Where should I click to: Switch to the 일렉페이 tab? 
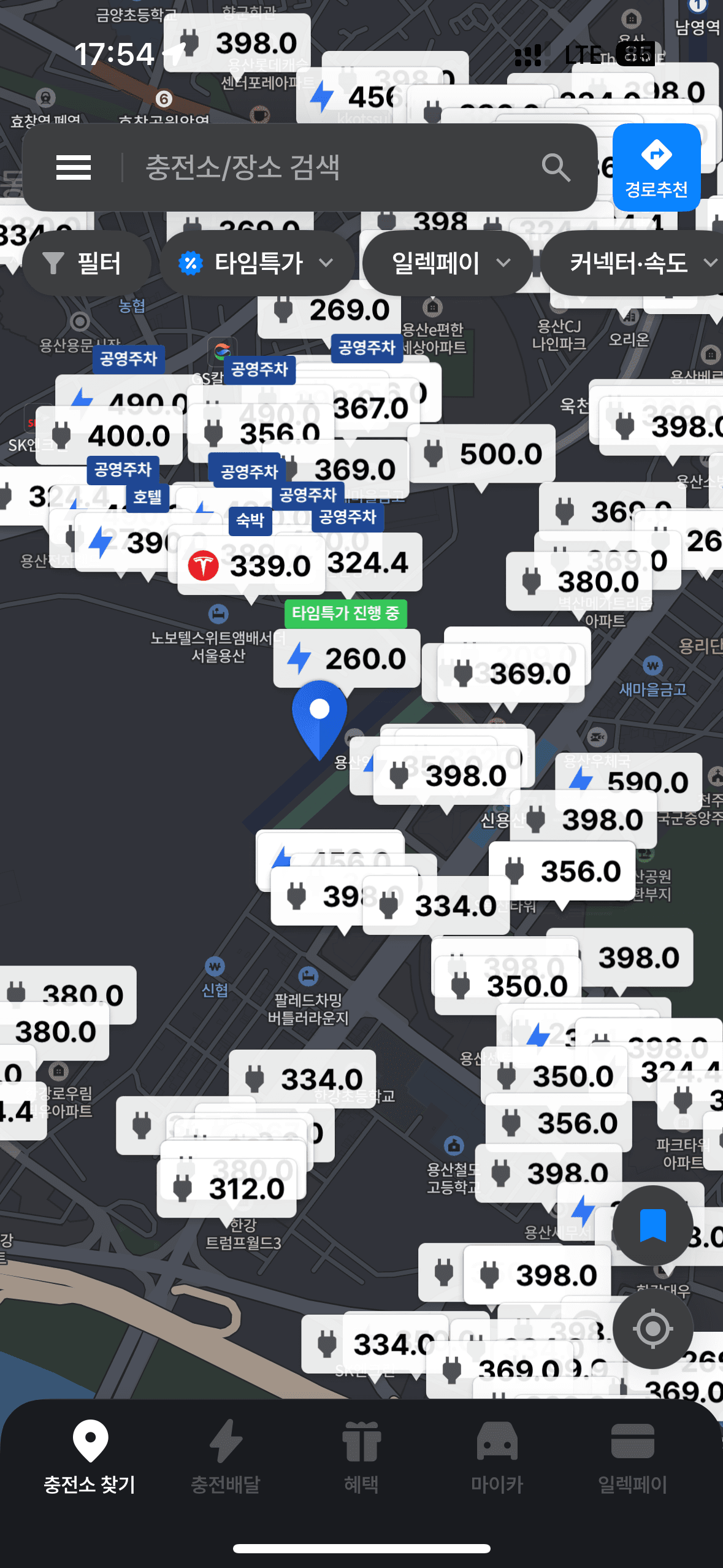tap(632, 1458)
